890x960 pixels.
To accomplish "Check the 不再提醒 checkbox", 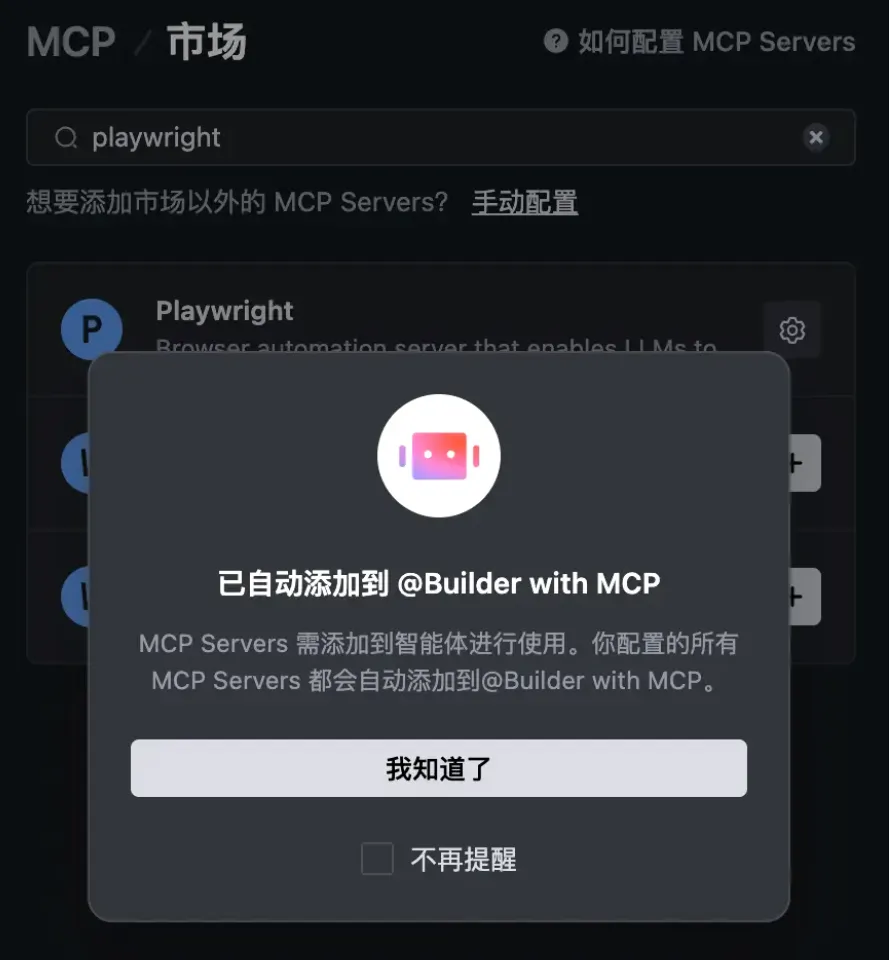I will (x=377, y=858).
